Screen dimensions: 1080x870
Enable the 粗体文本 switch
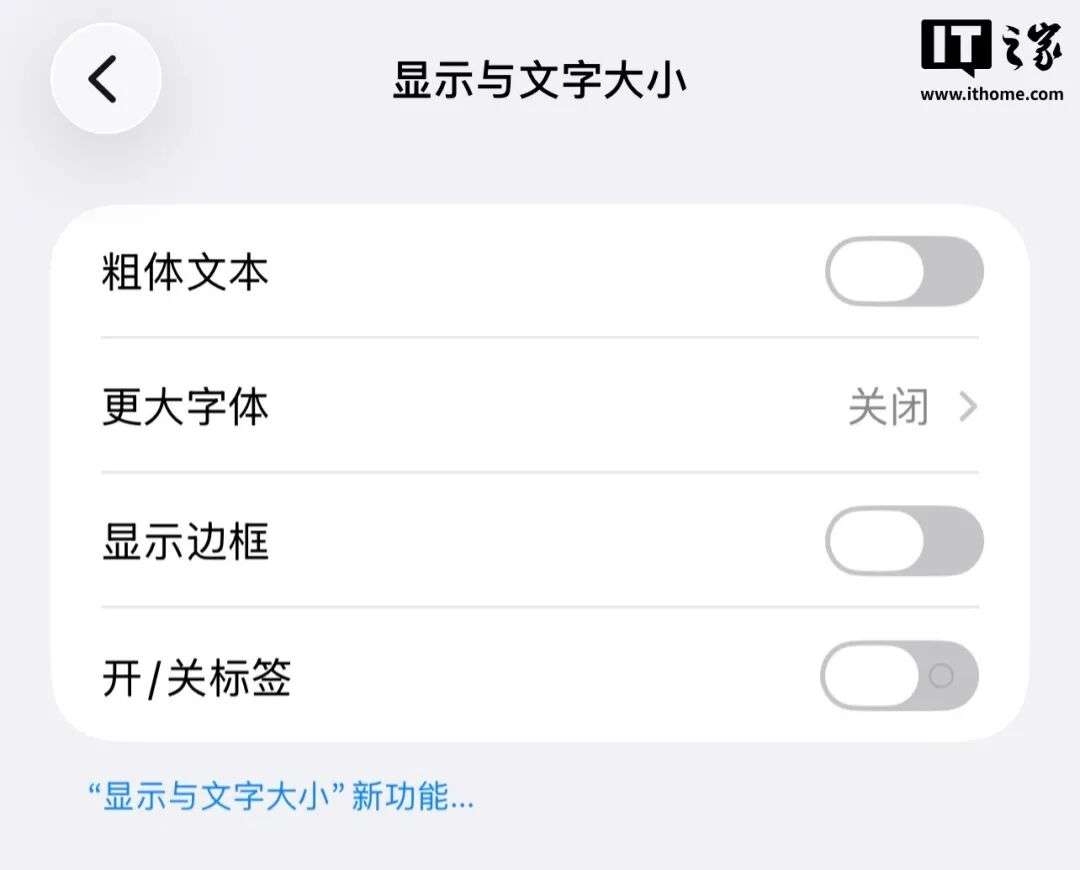[903, 272]
